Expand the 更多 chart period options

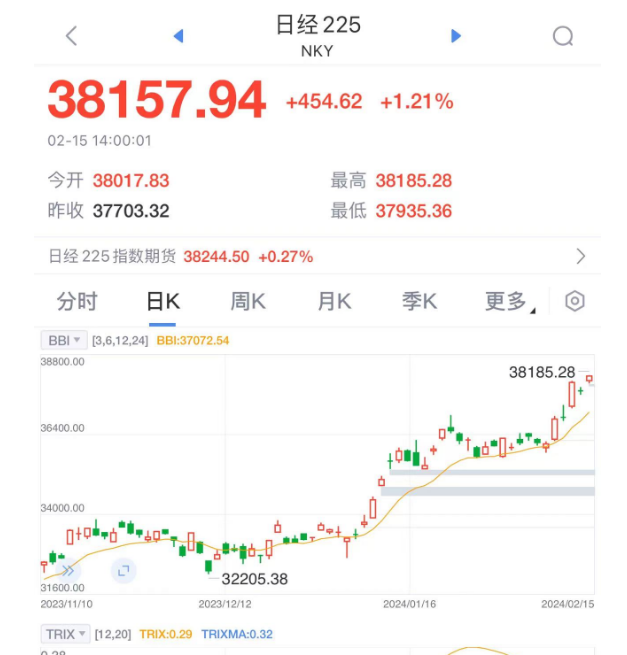point(507,302)
